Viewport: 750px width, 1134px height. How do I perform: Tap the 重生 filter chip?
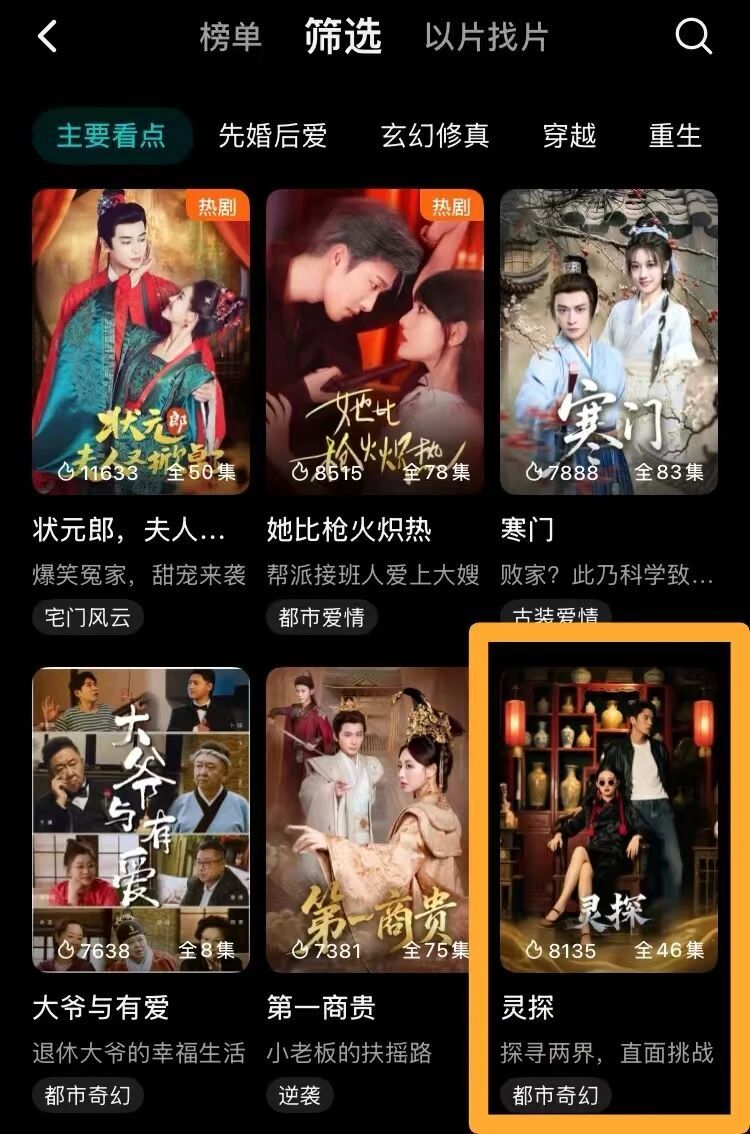click(675, 136)
